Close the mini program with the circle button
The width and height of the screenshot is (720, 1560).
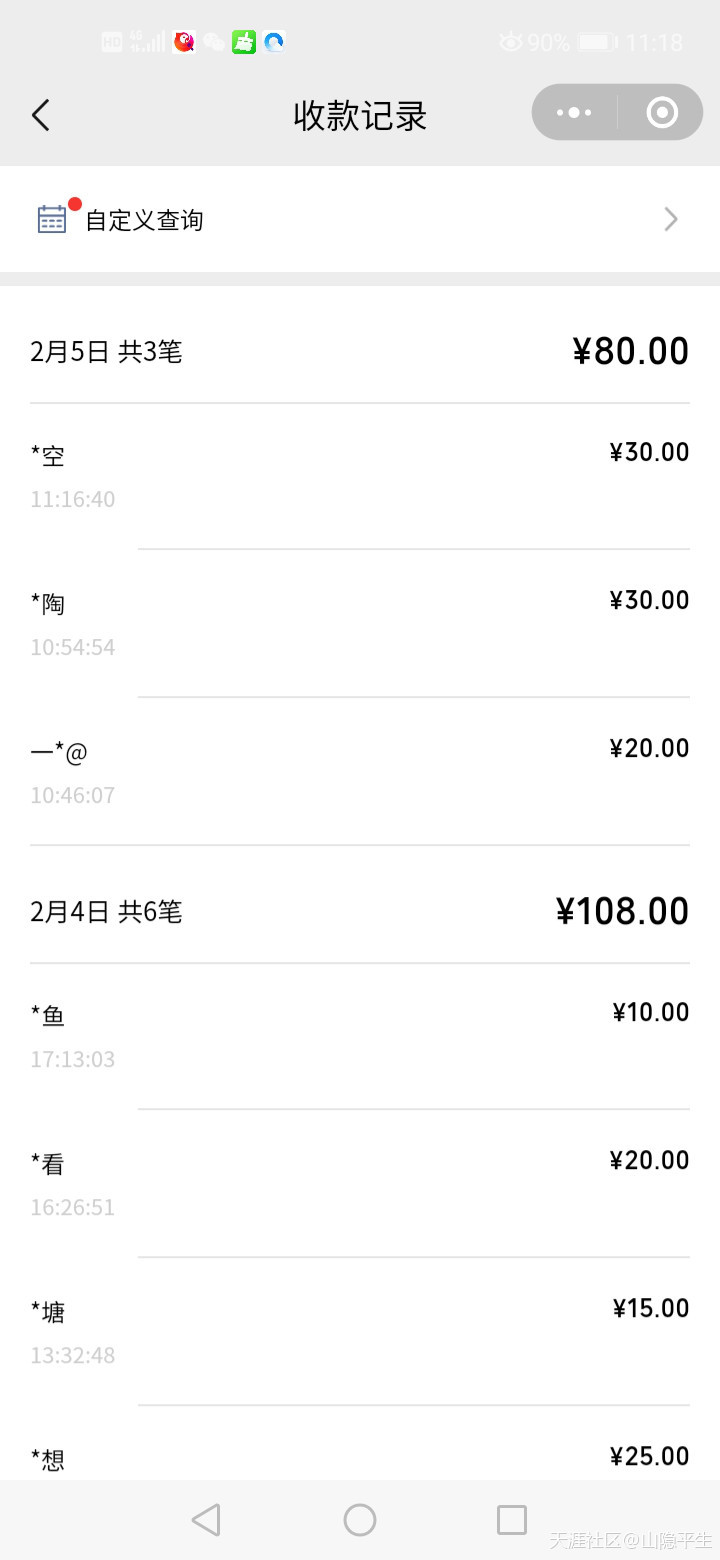[662, 113]
